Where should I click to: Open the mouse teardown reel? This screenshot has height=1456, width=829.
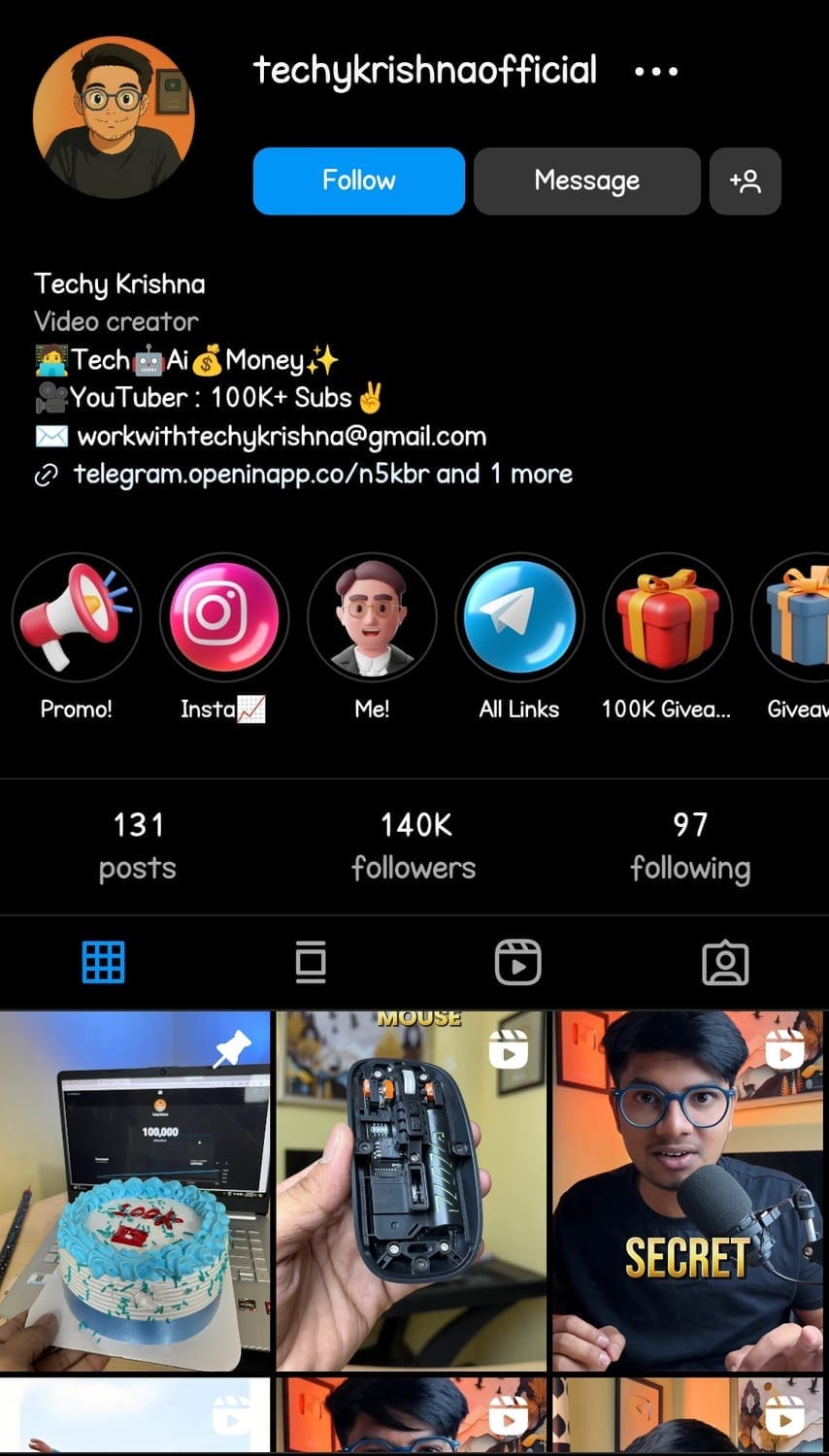pos(413,1191)
